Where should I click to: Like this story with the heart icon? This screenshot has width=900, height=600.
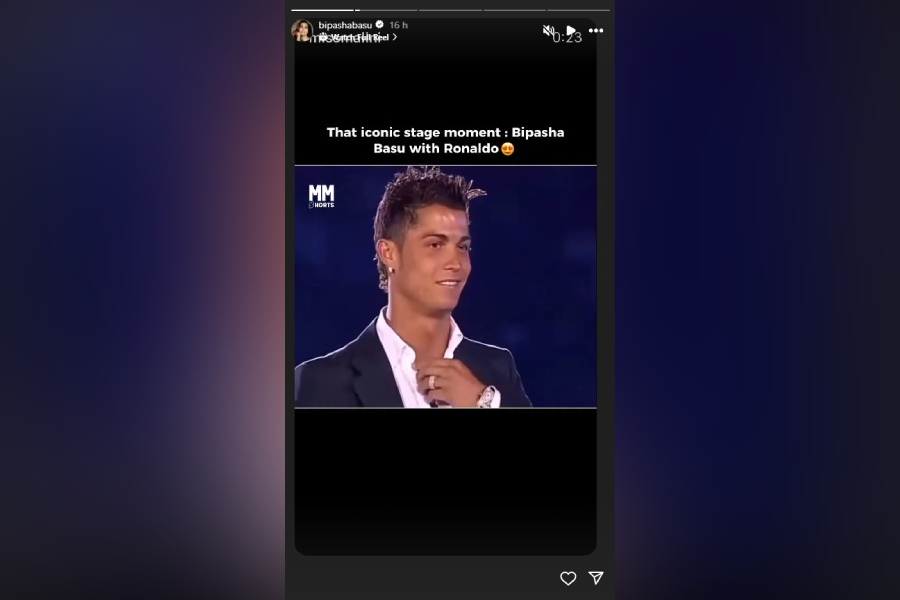pos(568,578)
